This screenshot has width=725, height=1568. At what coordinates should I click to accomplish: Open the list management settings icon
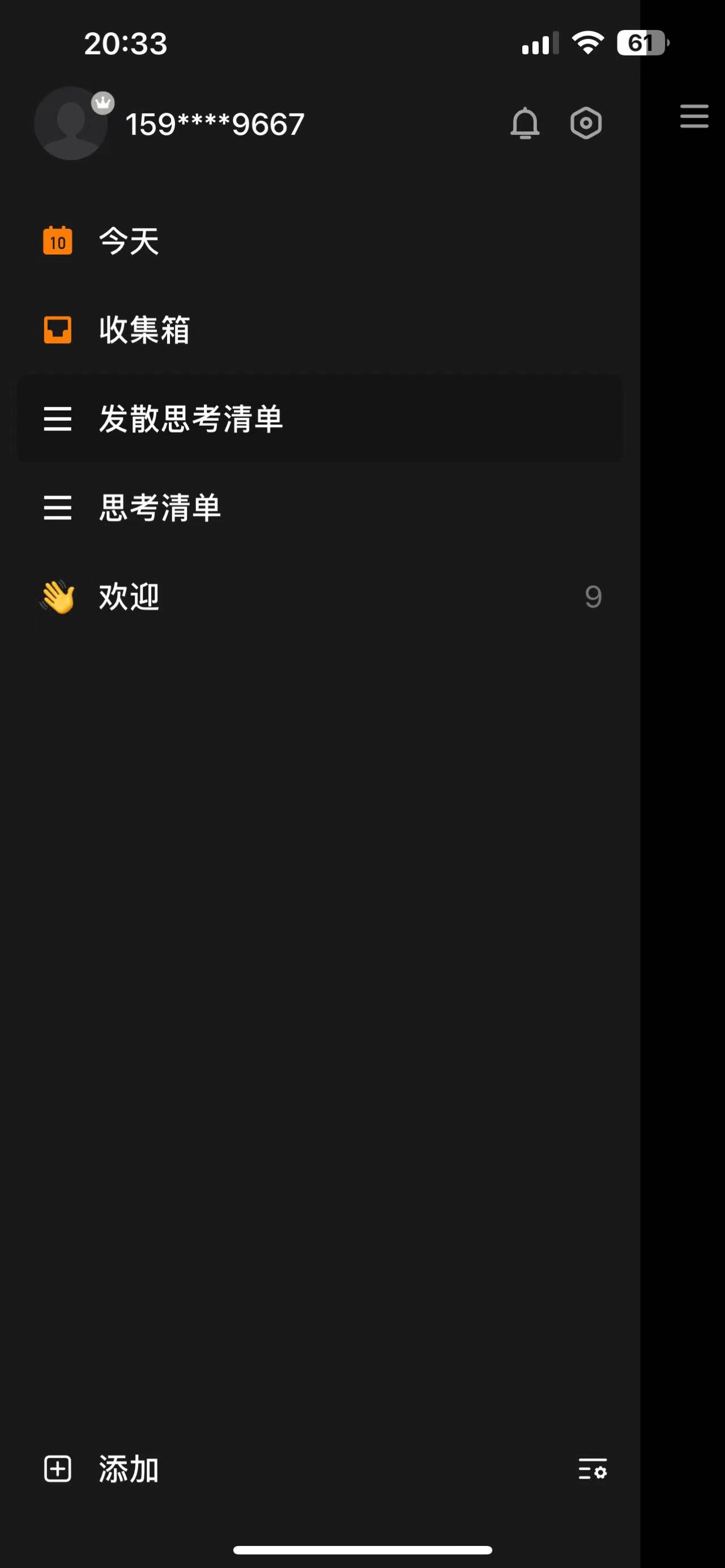pos(592,1469)
